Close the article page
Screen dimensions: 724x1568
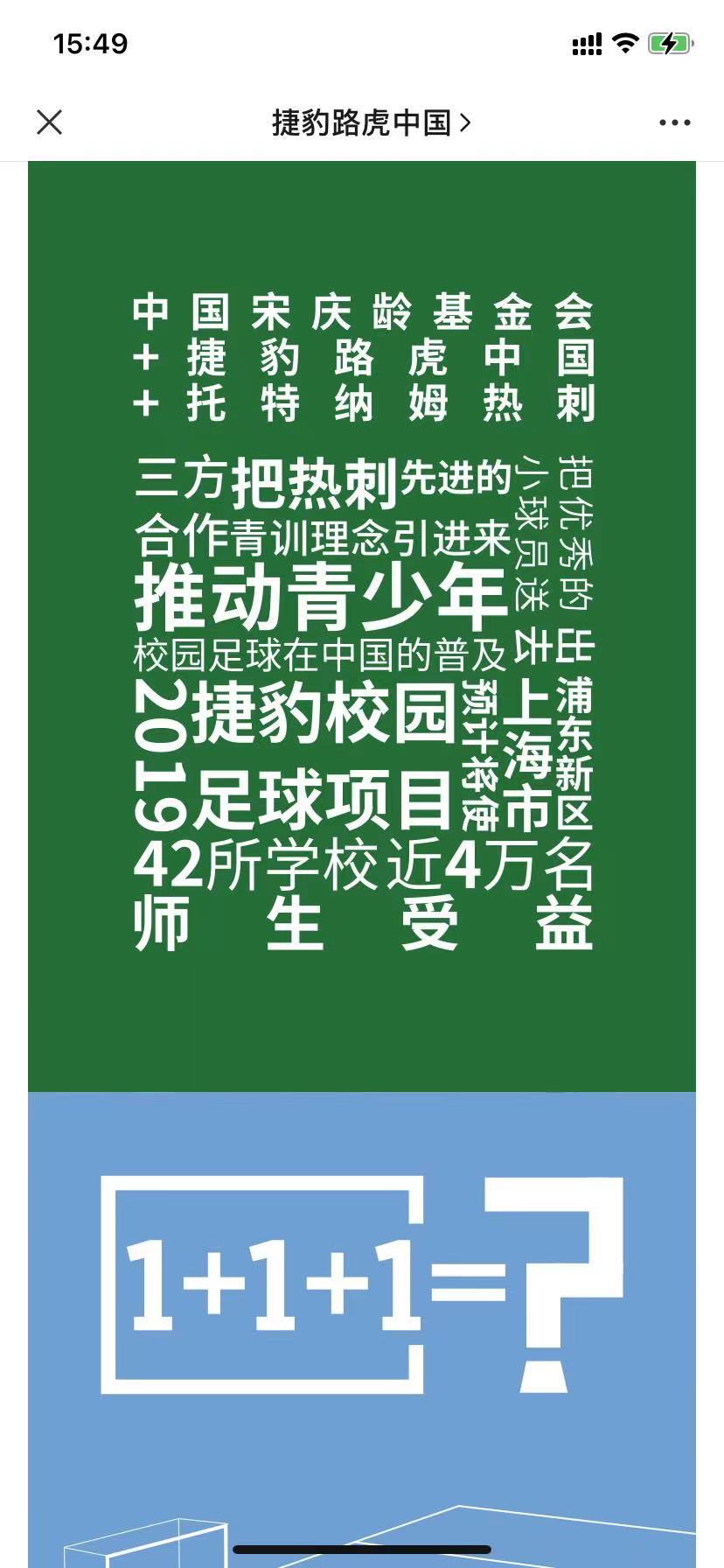pos(50,122)
